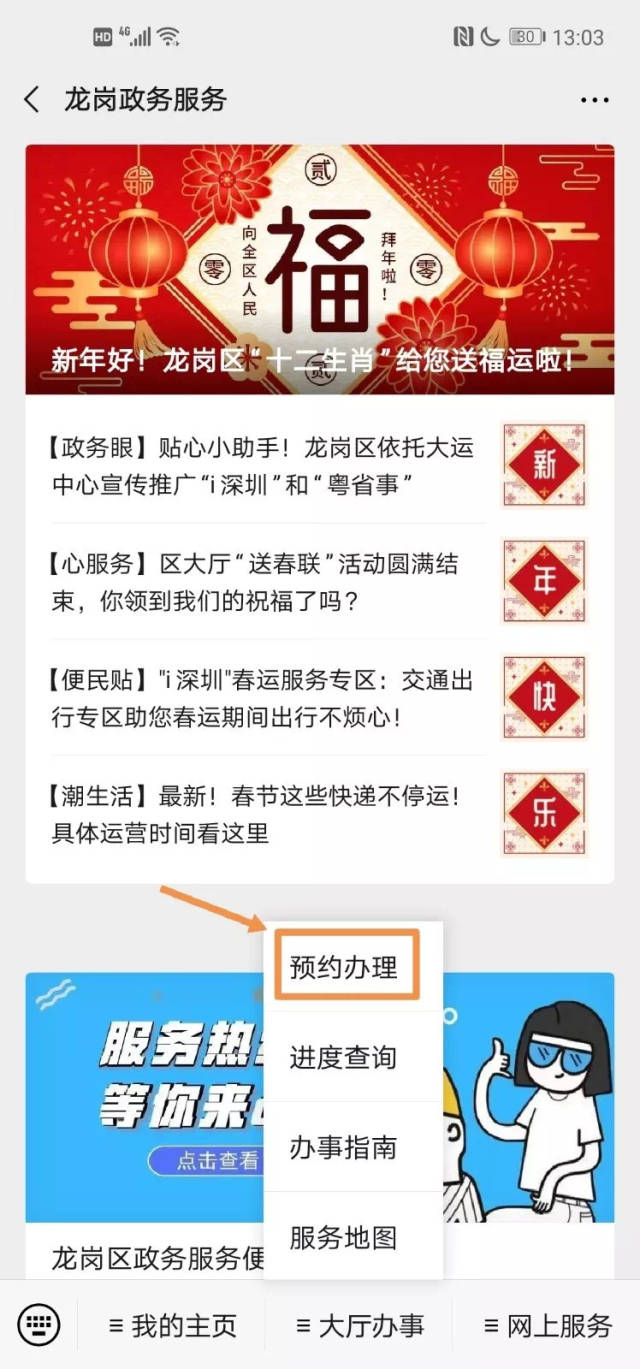Open the three-dot overflow menu

tap(594, 100)
